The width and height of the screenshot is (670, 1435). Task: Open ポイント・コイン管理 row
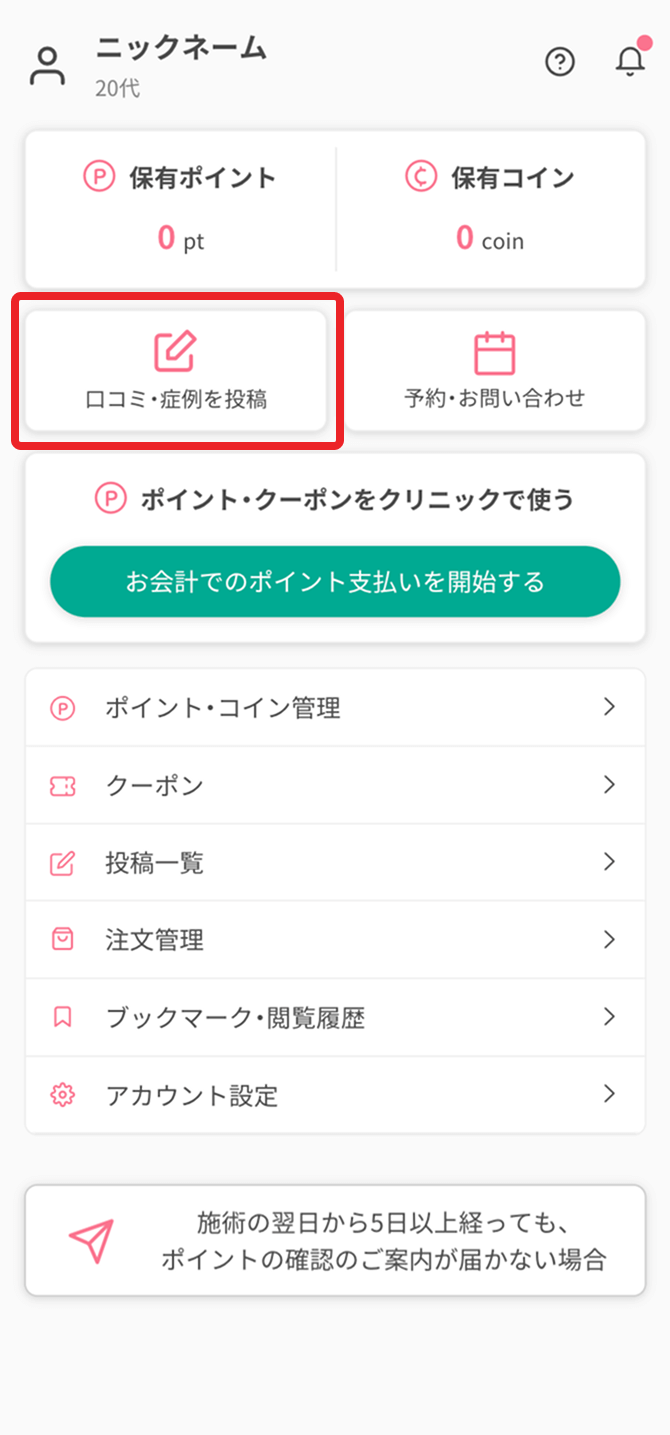click(x=335, y=708)
